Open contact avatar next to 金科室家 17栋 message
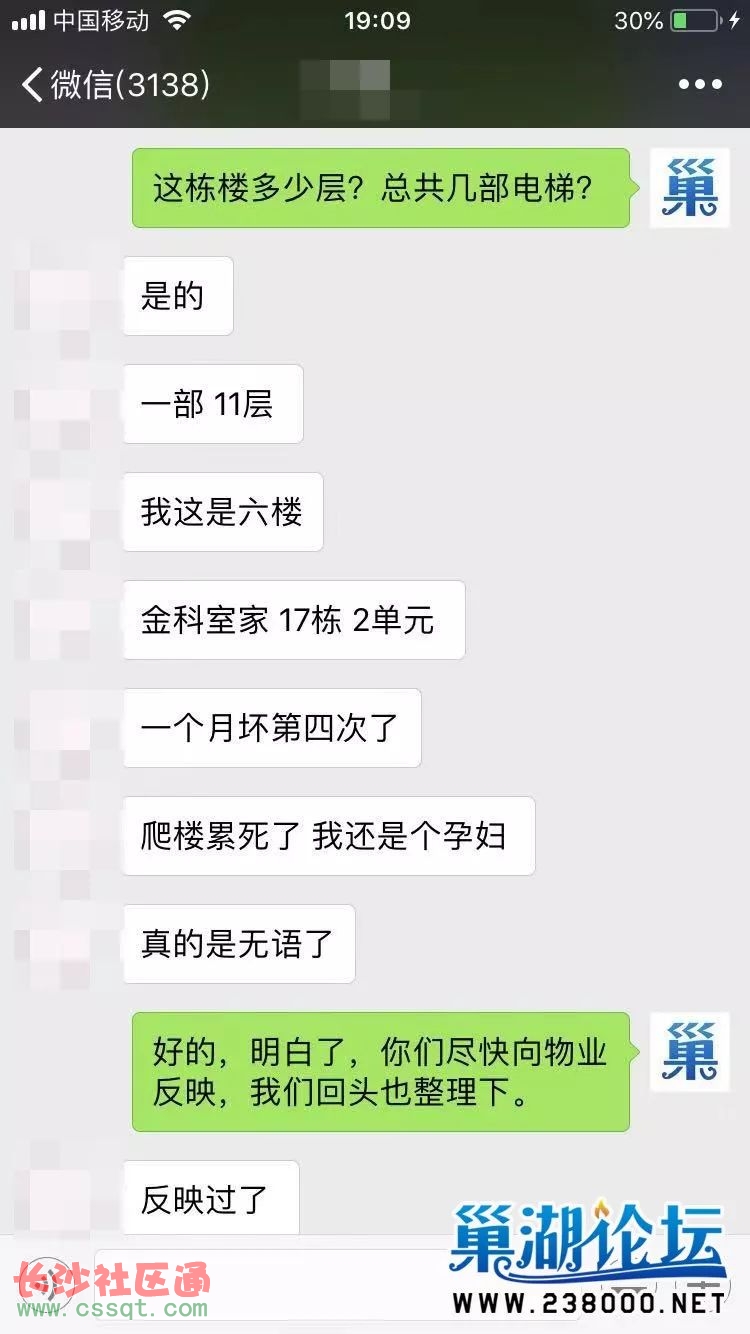 click(62, 620)
